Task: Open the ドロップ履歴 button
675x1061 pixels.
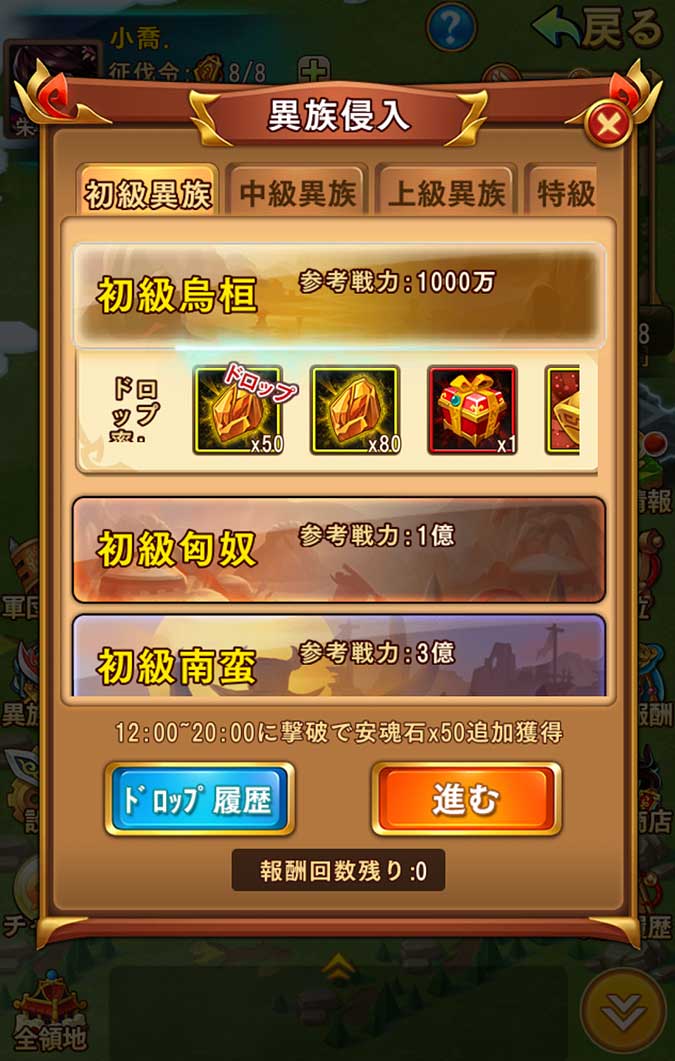Action: coord(199,799)
